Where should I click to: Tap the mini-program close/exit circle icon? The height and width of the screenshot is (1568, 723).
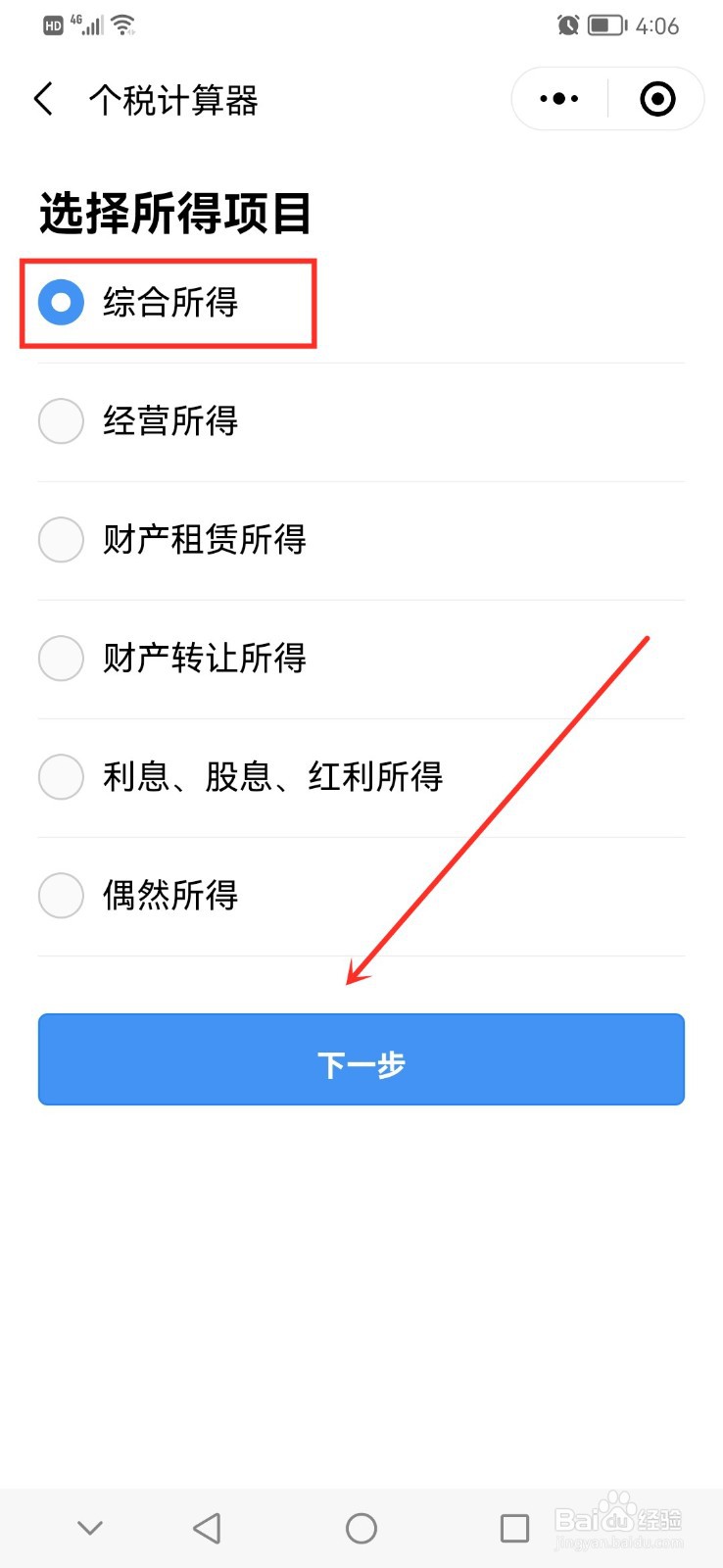pos(656,98)
